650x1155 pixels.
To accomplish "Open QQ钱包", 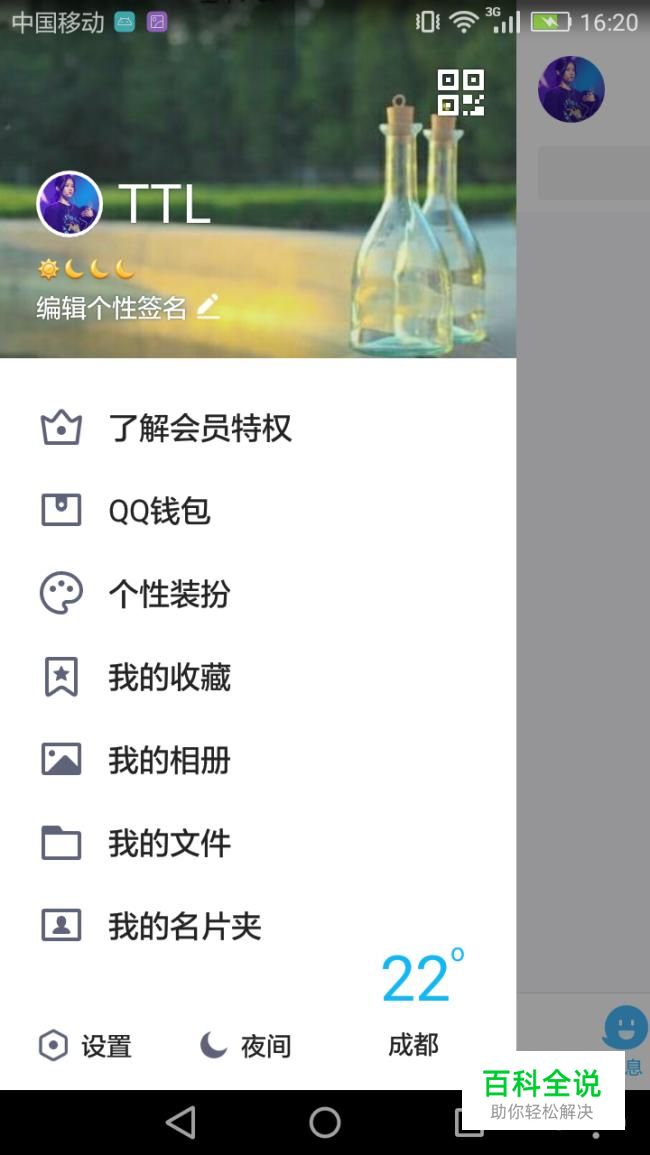I will coord(159,511).
